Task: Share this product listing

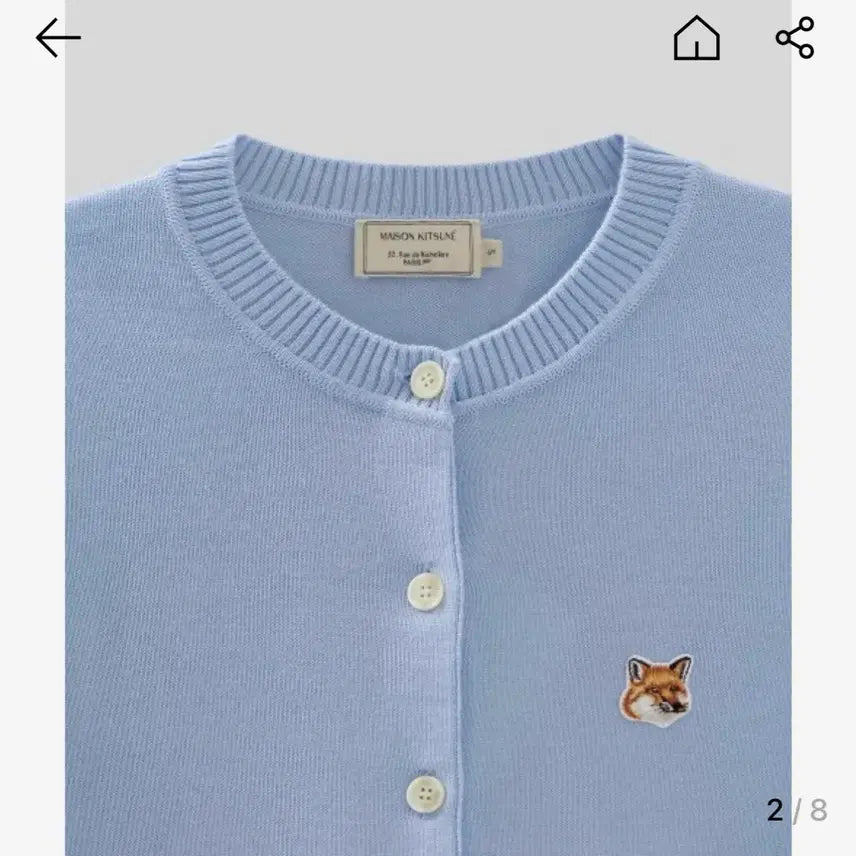Action: (x=795, y=39)
